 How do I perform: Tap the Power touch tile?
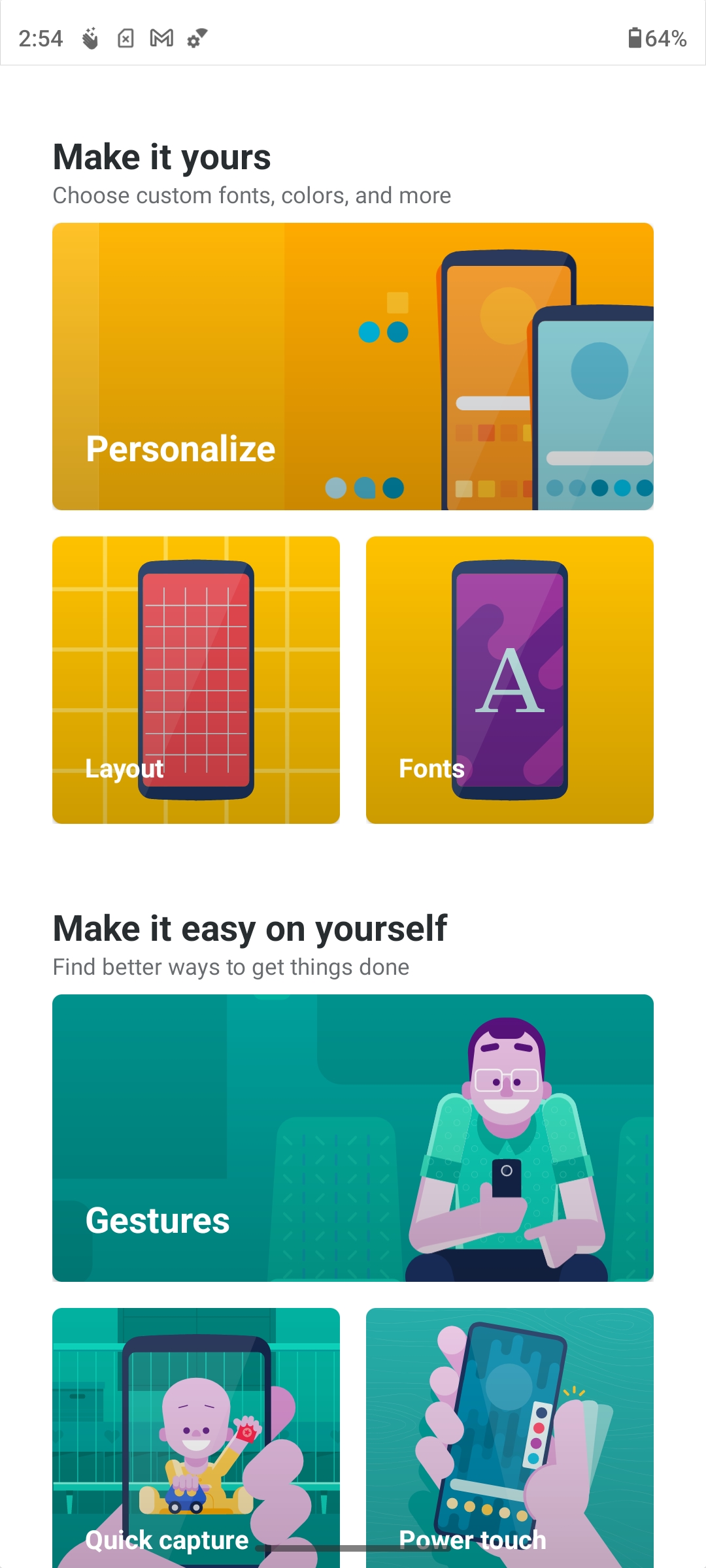click(x=510, y=1438)
